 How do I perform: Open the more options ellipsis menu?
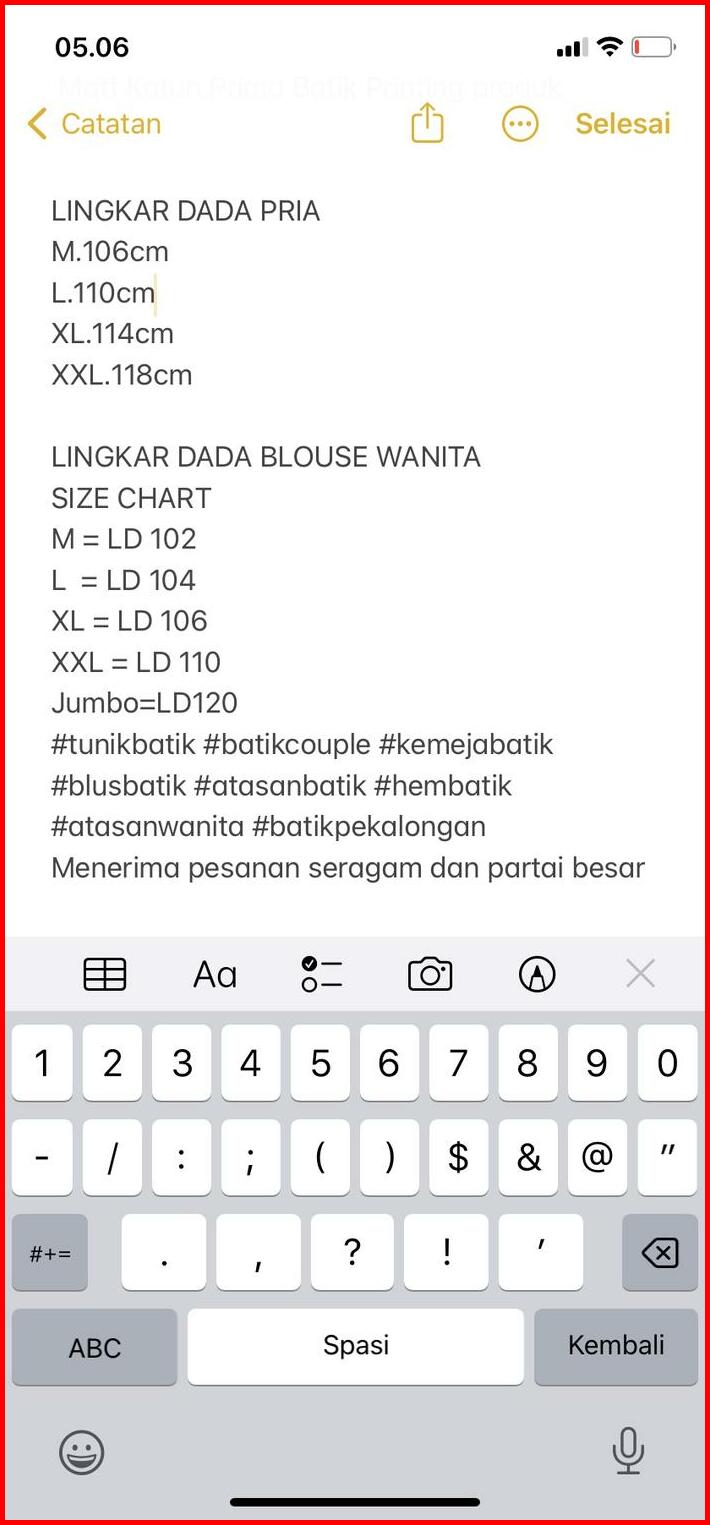click(520, 124)
